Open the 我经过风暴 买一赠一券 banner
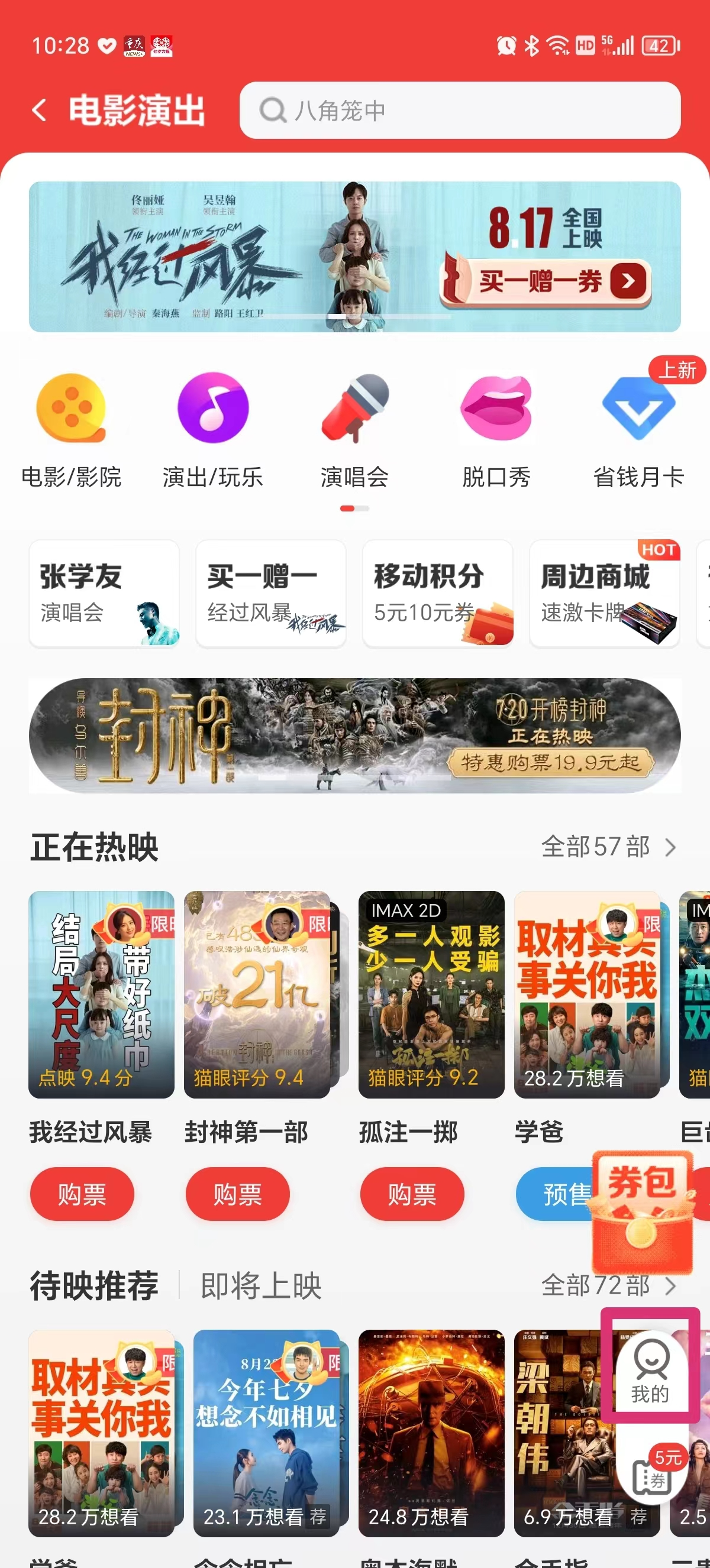This screenshot has height=1568, width=710. pyautogui.click(x=354, y=256)
